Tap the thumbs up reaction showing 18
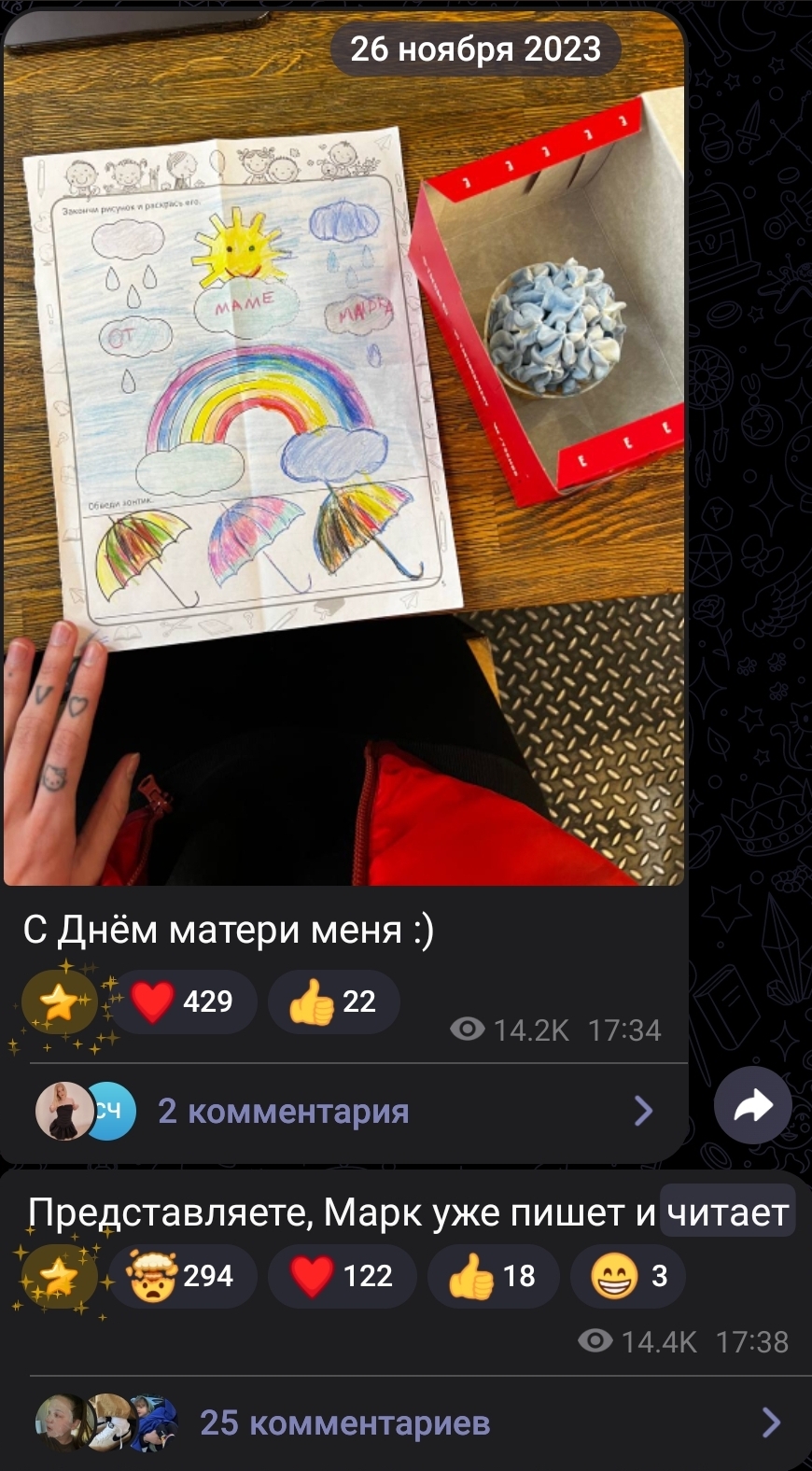The height and width of the screenshot is (1471, 812). click(493, 1276)
